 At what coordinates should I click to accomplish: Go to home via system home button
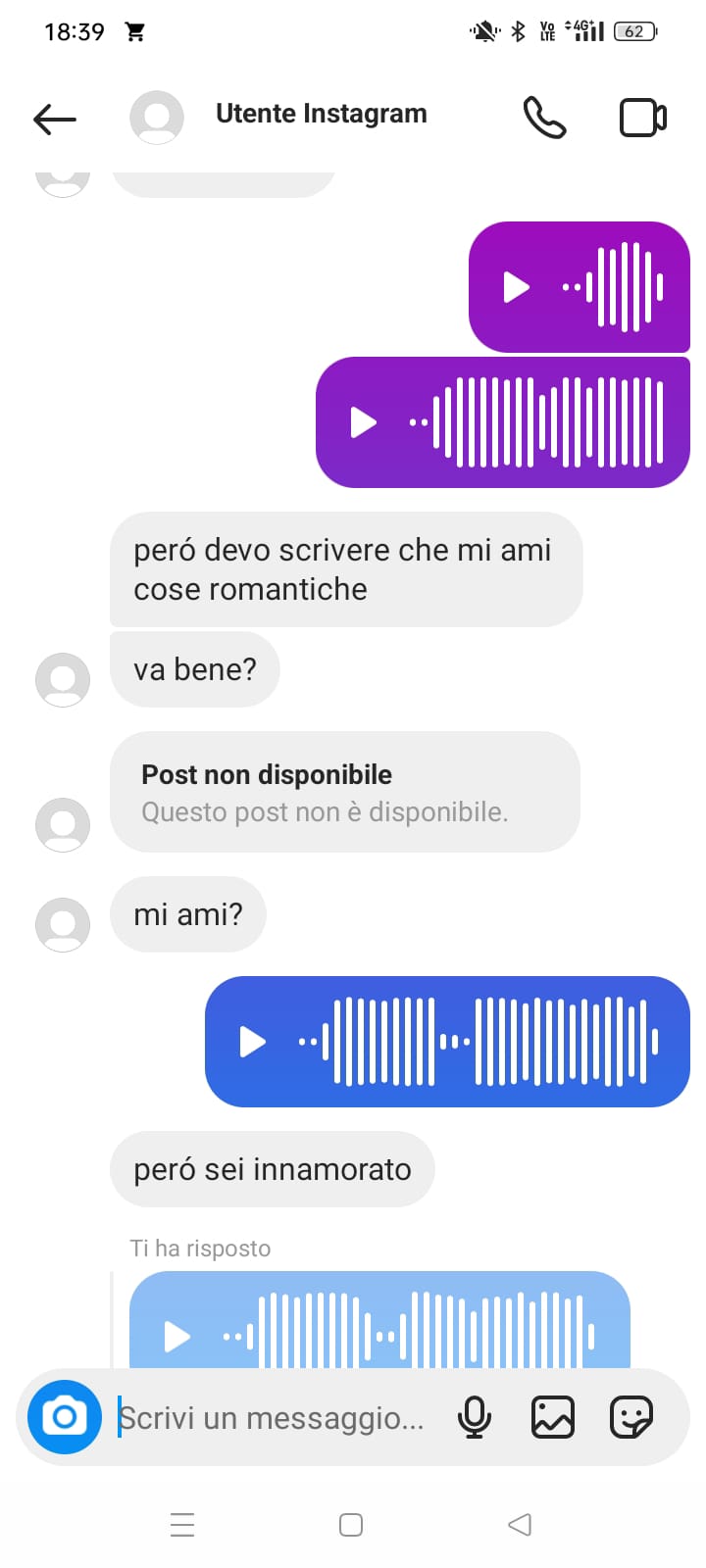351,1524
